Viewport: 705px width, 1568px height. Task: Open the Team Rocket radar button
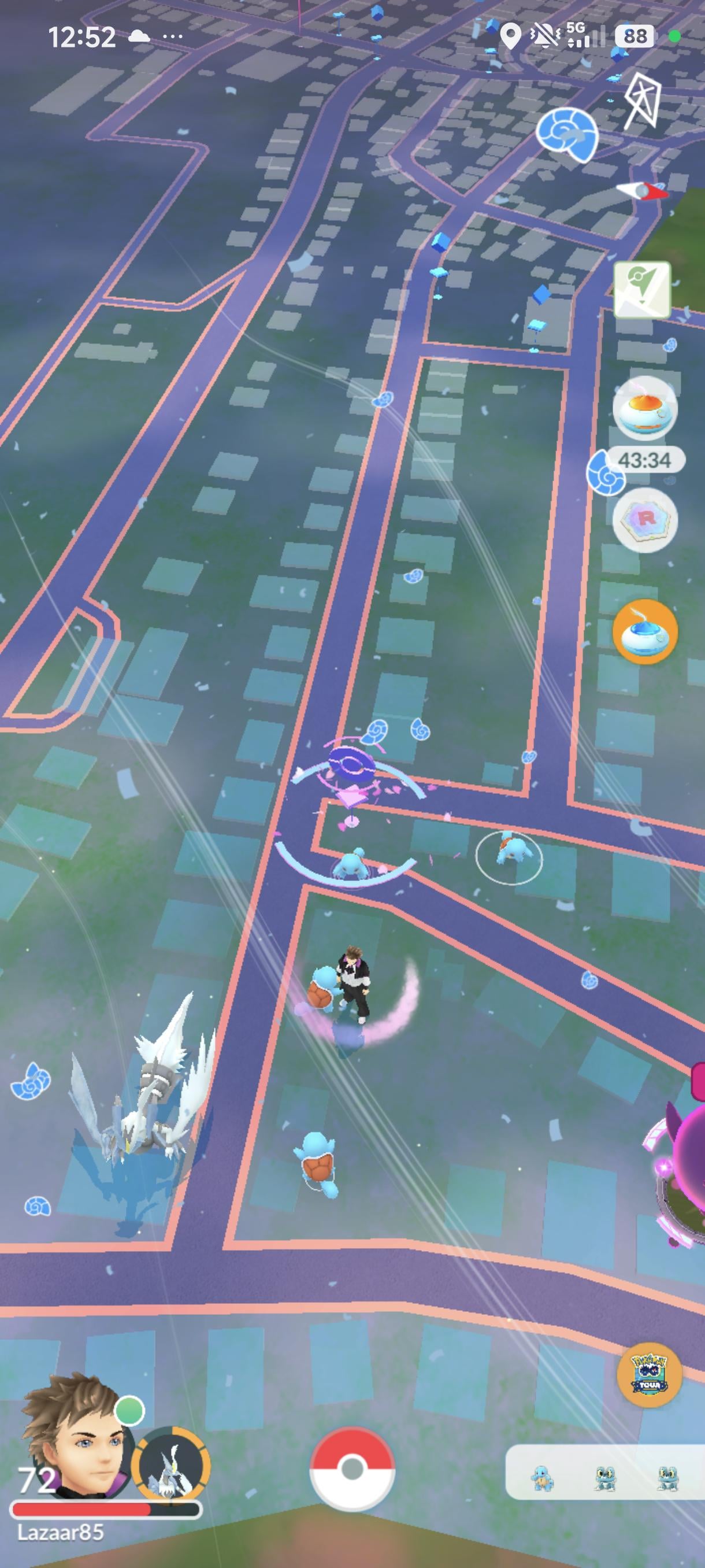644,519
